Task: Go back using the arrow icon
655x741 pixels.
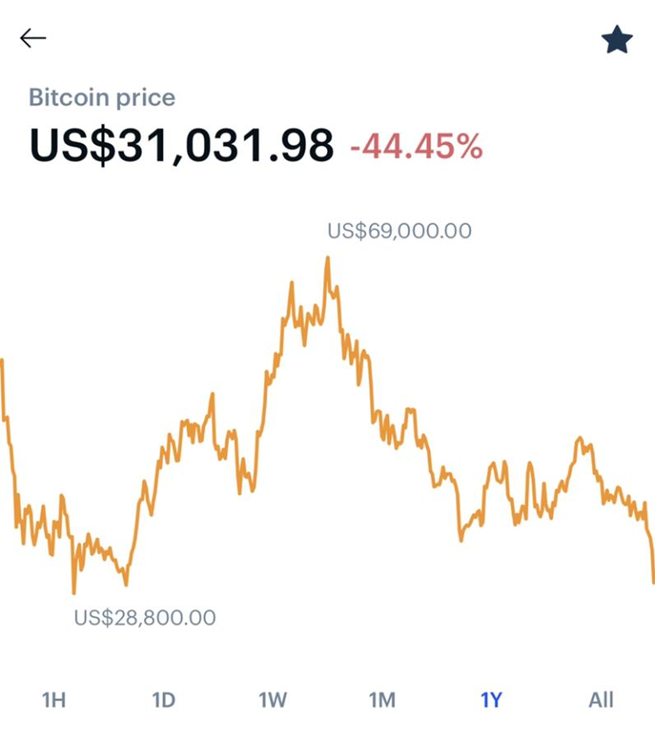Action: (x=33, y=39)
